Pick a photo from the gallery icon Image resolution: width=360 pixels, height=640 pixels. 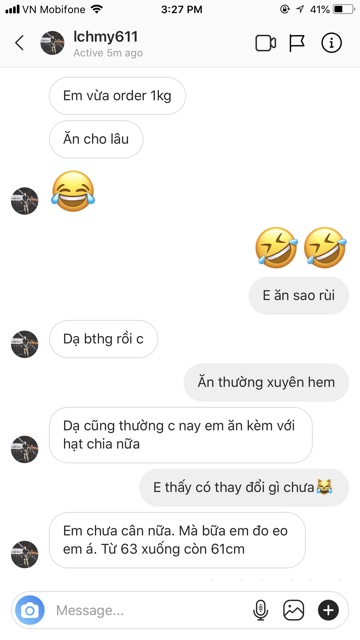[293, 611]
